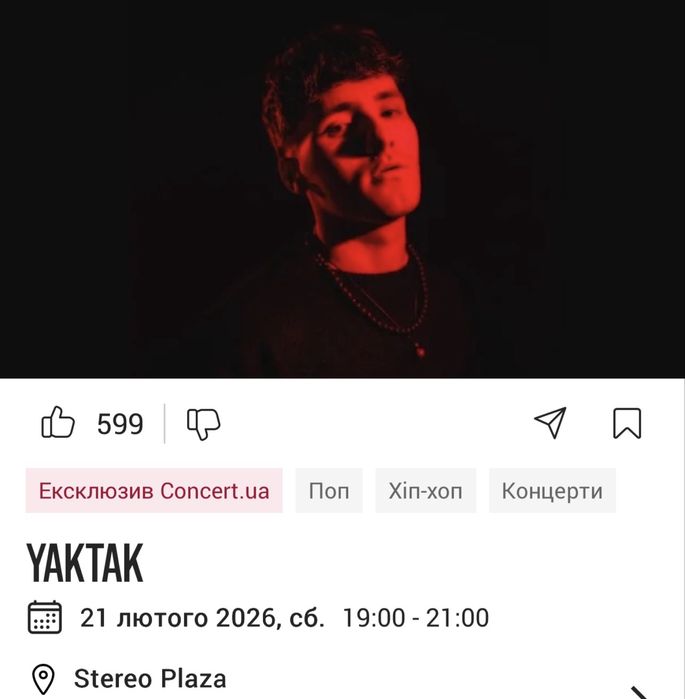Bookmark this event
Viewport: 685px width, 699px height.
click(x=627, y=423)
